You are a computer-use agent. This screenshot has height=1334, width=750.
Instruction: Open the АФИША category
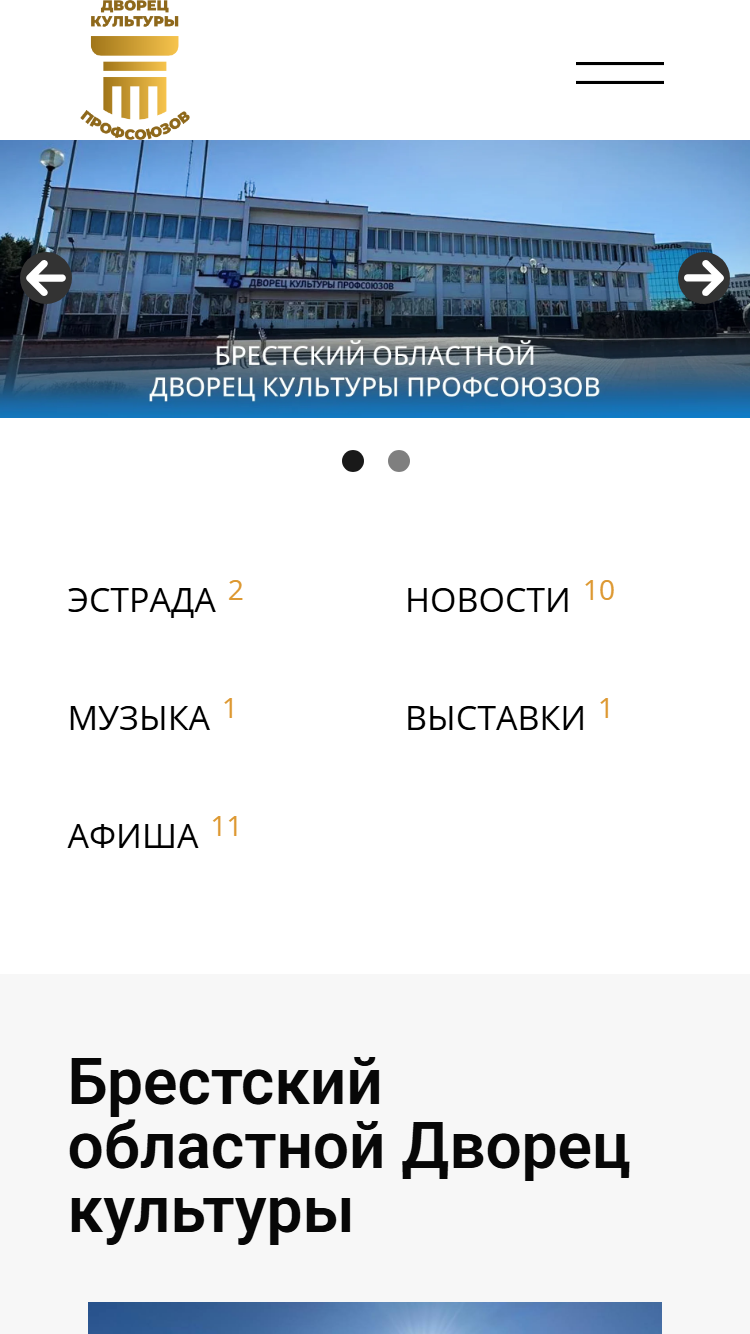[133, 836]
